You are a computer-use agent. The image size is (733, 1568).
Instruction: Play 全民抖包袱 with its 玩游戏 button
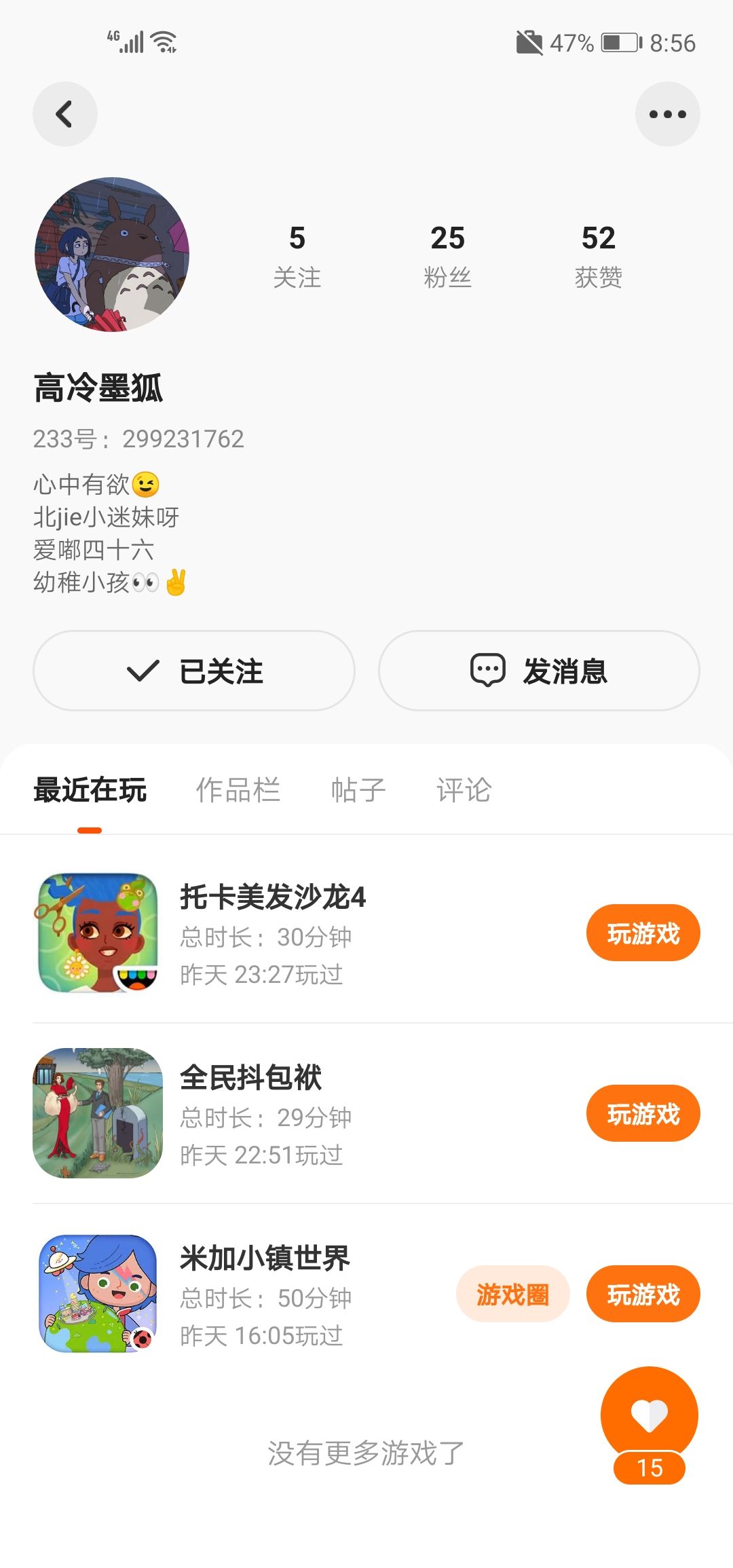pyautogui.click(x=643, y=1113)
